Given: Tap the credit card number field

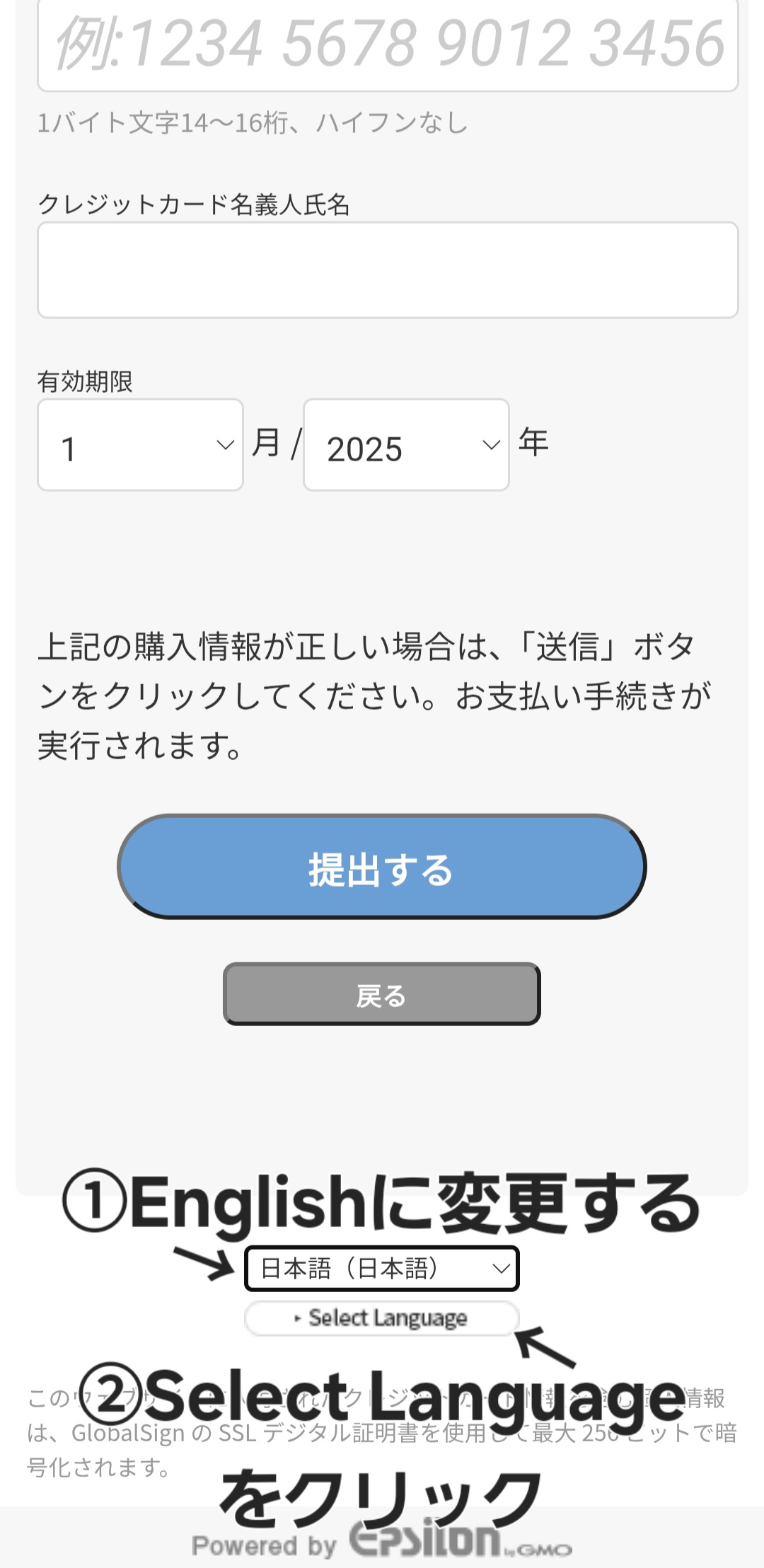Looking at the screenshot, I should [x=388, y=44].
